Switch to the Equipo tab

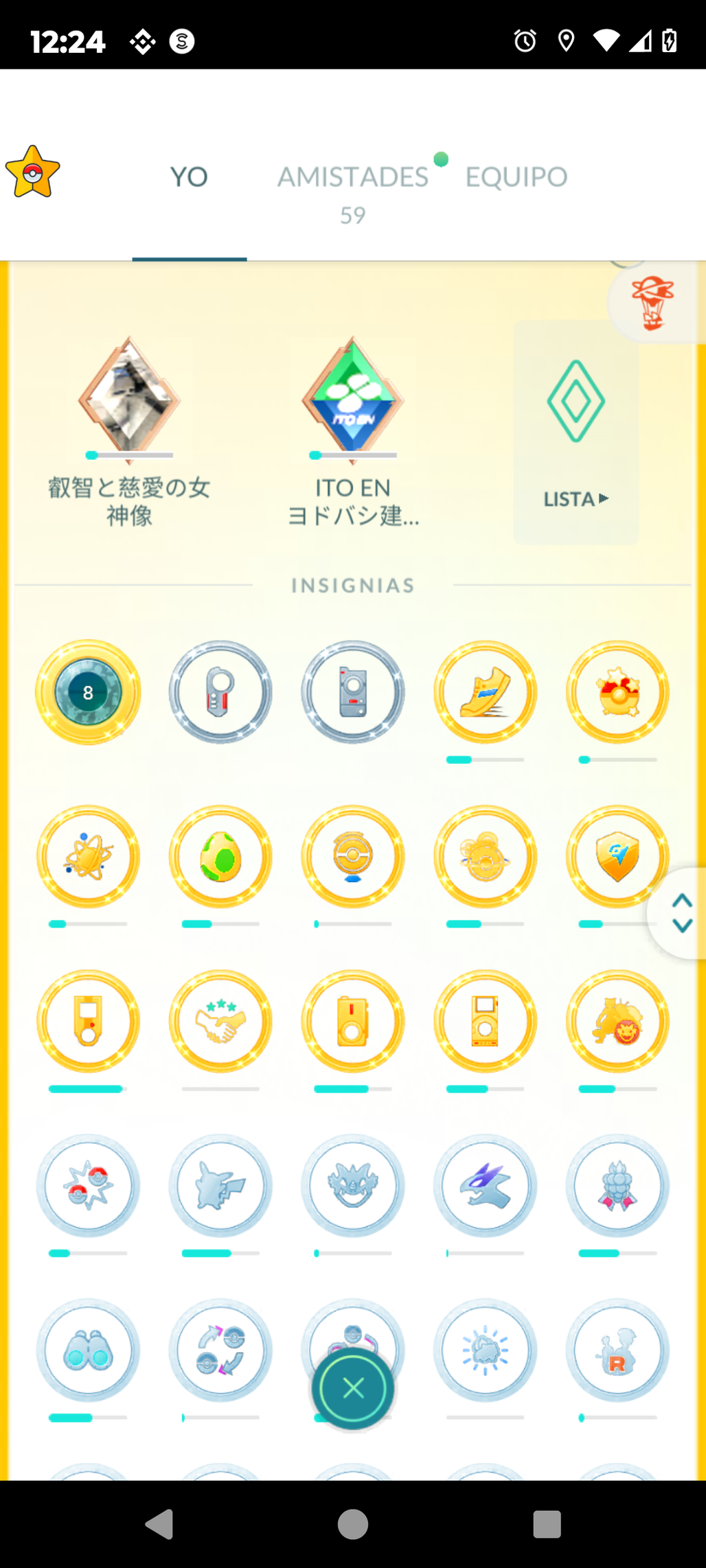click(x=516, y=177)
